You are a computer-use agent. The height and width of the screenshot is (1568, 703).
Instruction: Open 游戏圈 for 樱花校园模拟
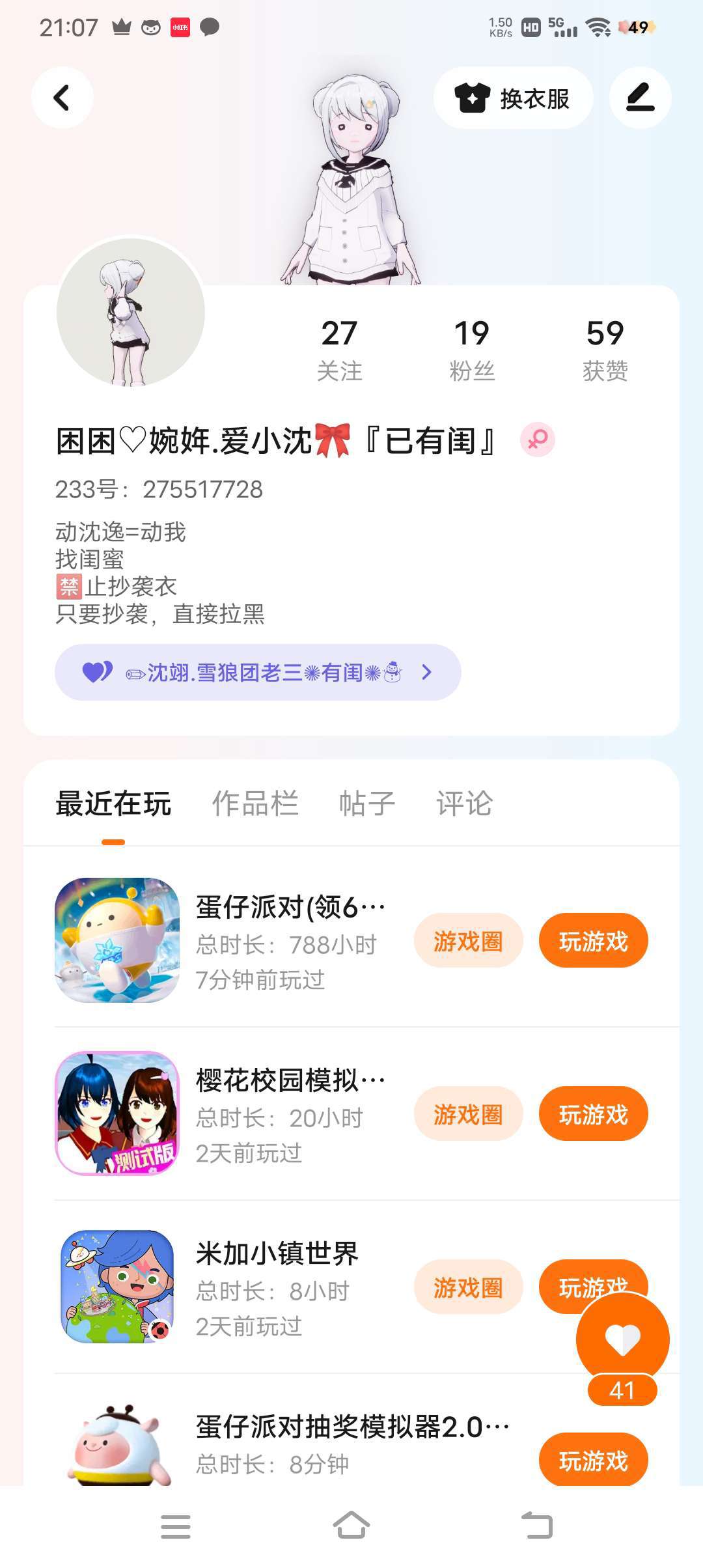click(468, 1114)
